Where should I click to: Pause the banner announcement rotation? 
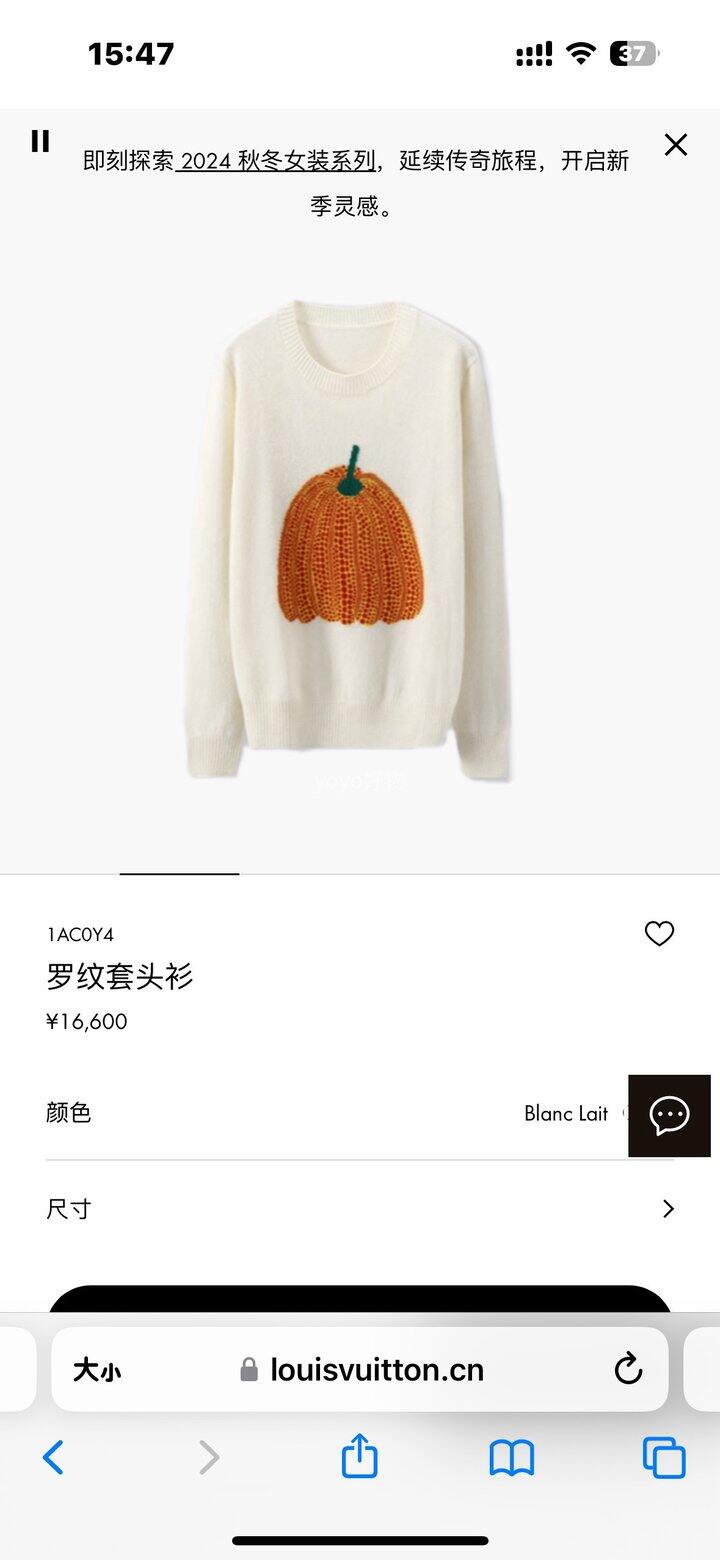coord(40,141)
